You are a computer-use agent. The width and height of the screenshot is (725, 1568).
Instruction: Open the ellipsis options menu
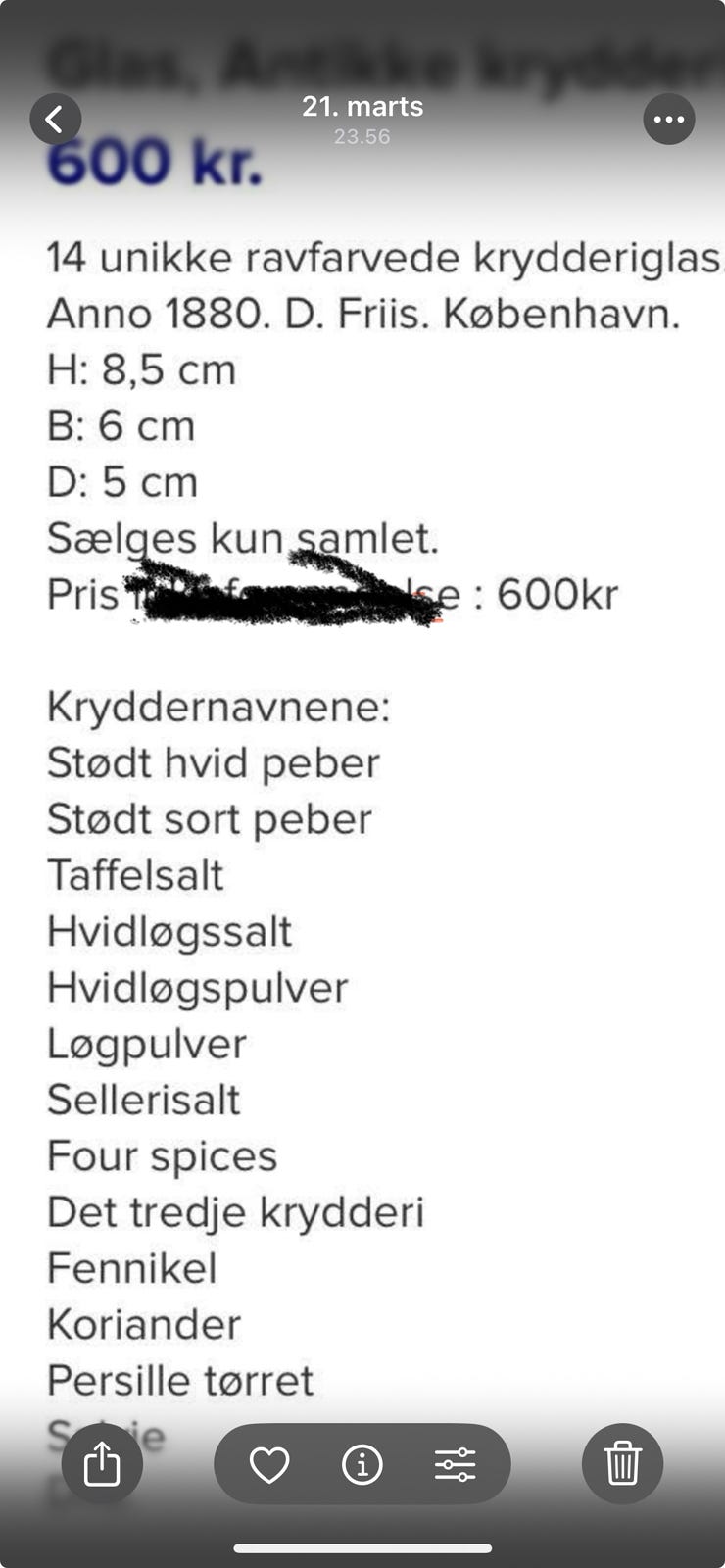pos(669,119)
